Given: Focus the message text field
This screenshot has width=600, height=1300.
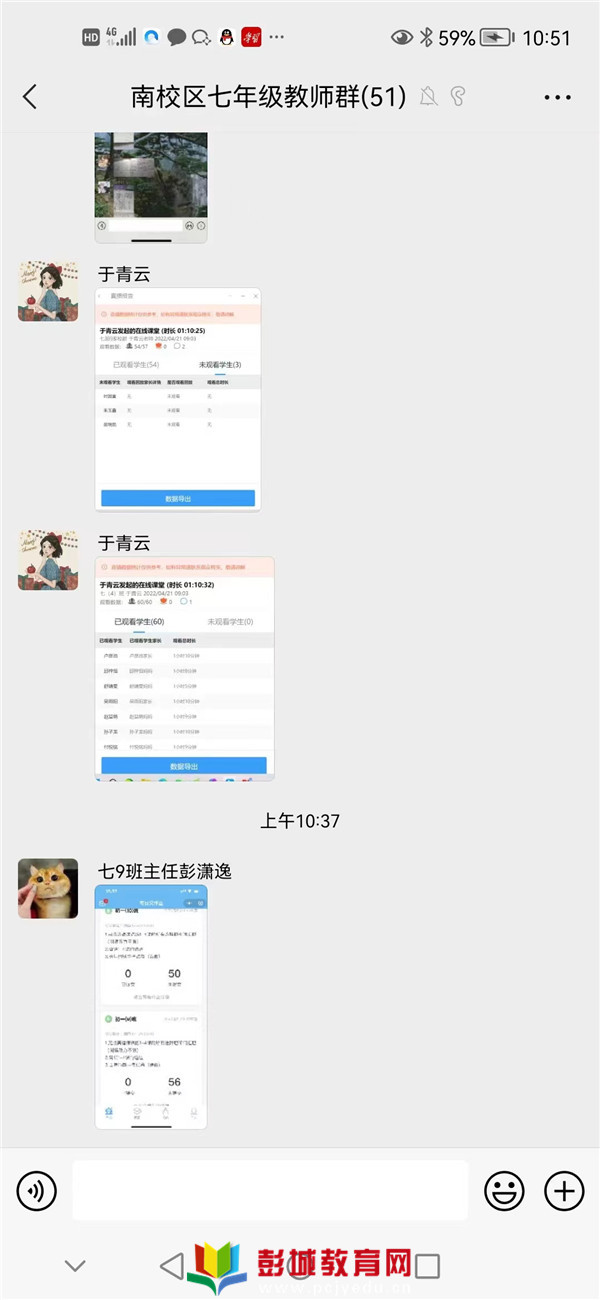Looking at the screenshot, I should pyautogui.click(x=270, y=1190).
